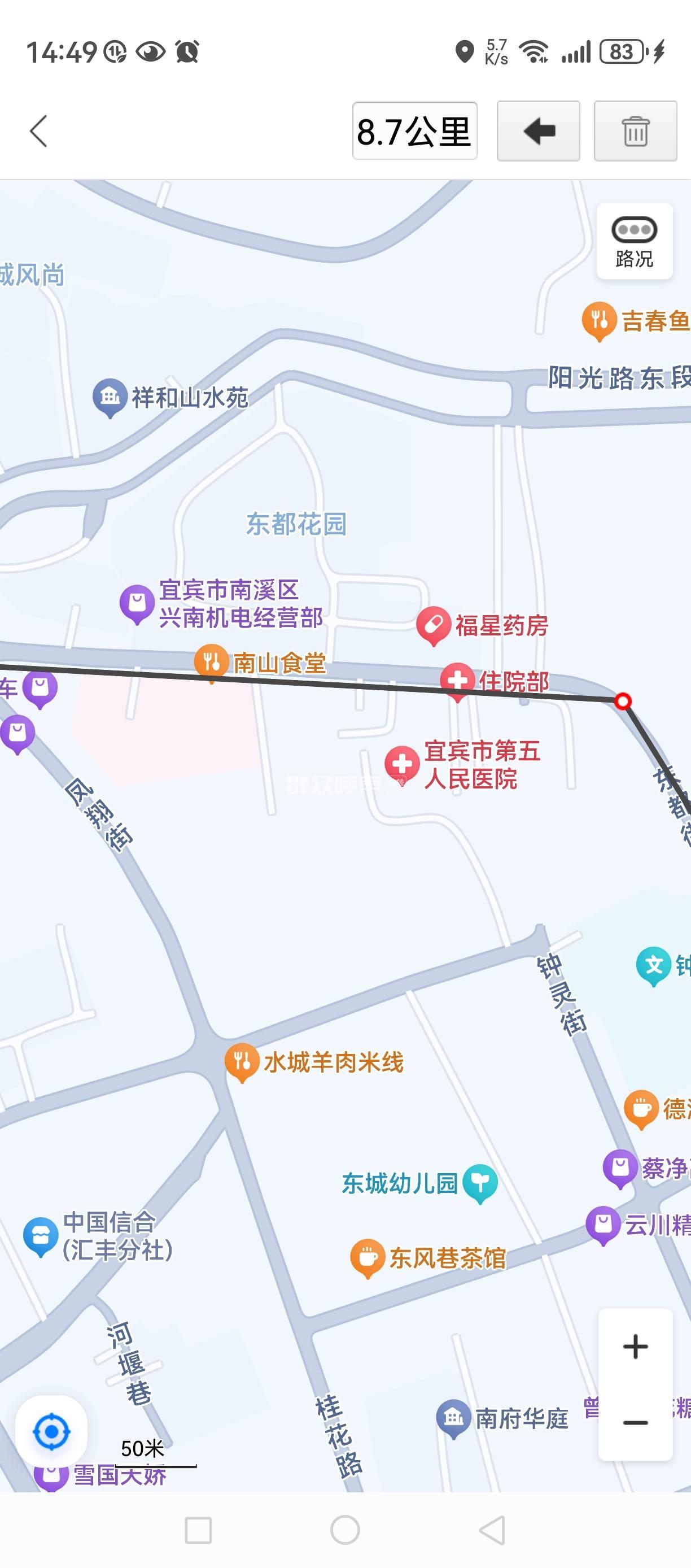This screenshot has width=691, height=1568.
Task: Open the recent apps system button
Action: 198,1529
